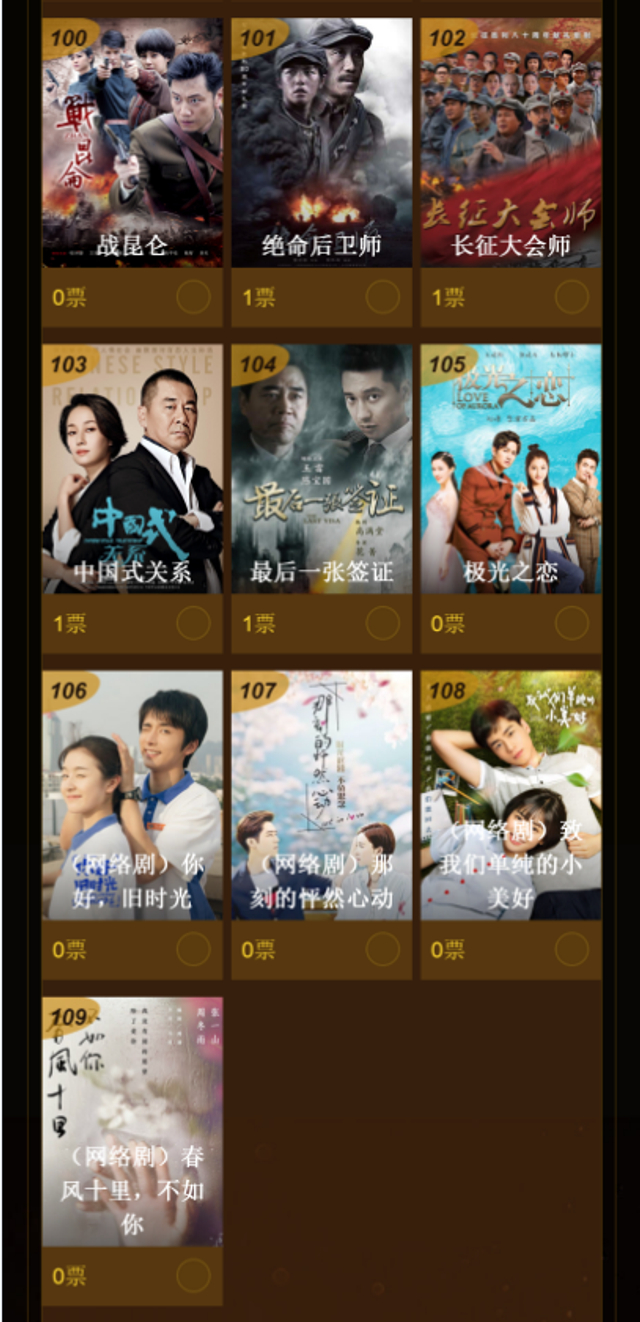Screen dimensions: 640x1322
Task: View the 长征大会师 poster card
Action: (510, 142)
